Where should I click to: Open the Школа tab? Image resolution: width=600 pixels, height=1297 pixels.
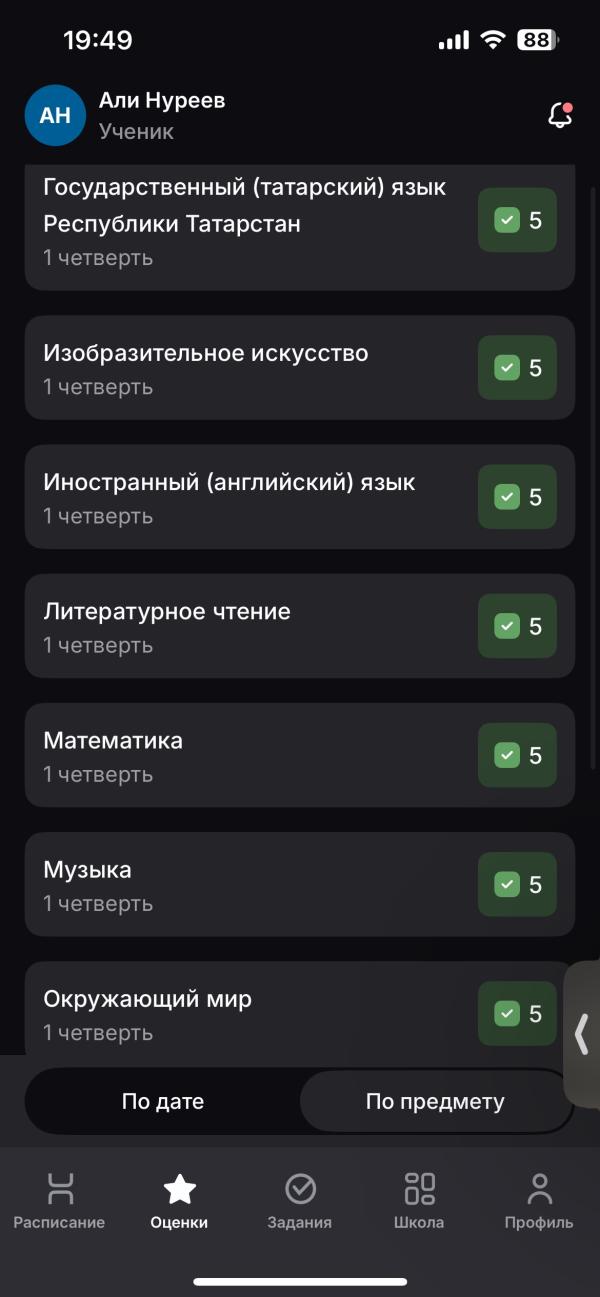[420, 1202]
